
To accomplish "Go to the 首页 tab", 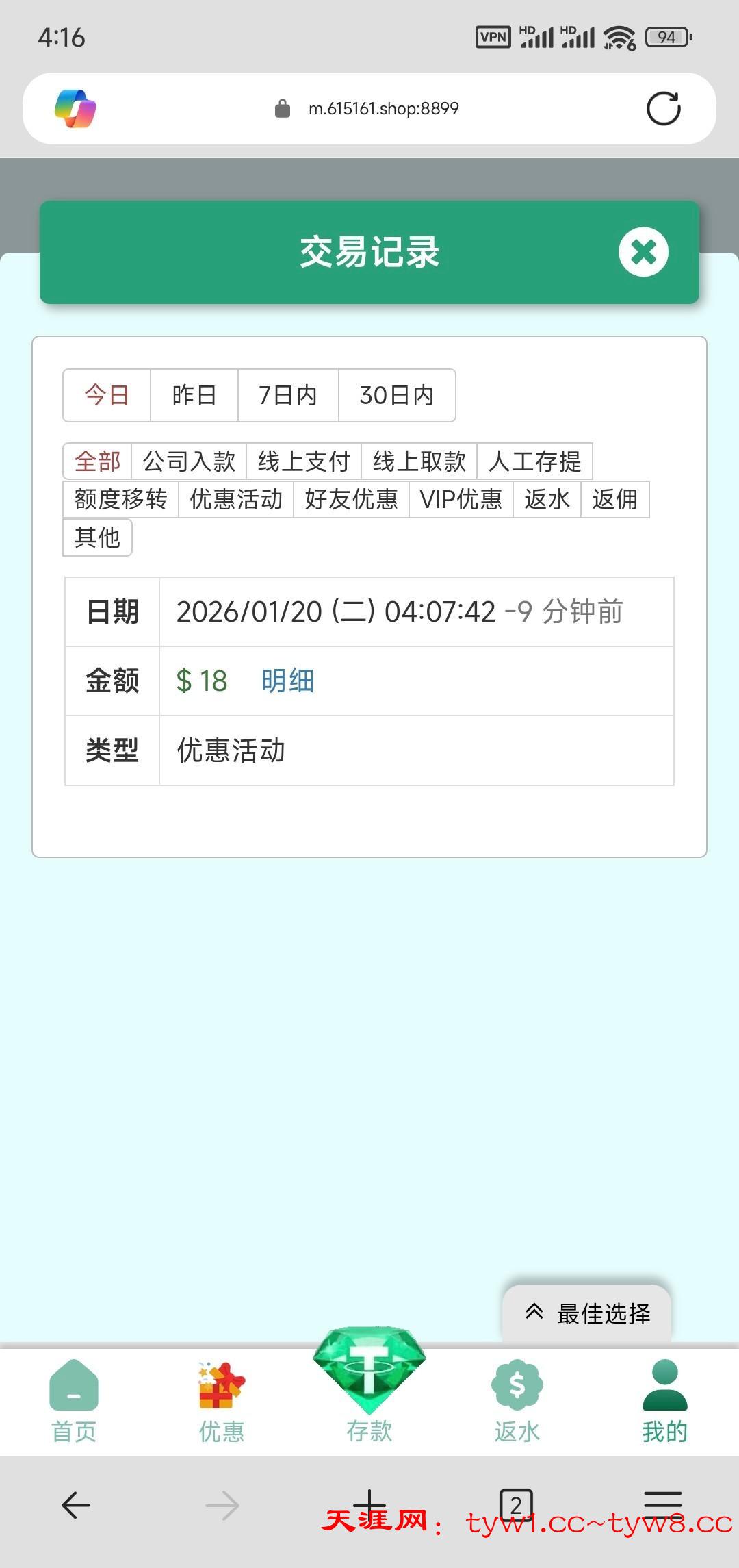I will pyautogui.click(x=74, y=1401).
